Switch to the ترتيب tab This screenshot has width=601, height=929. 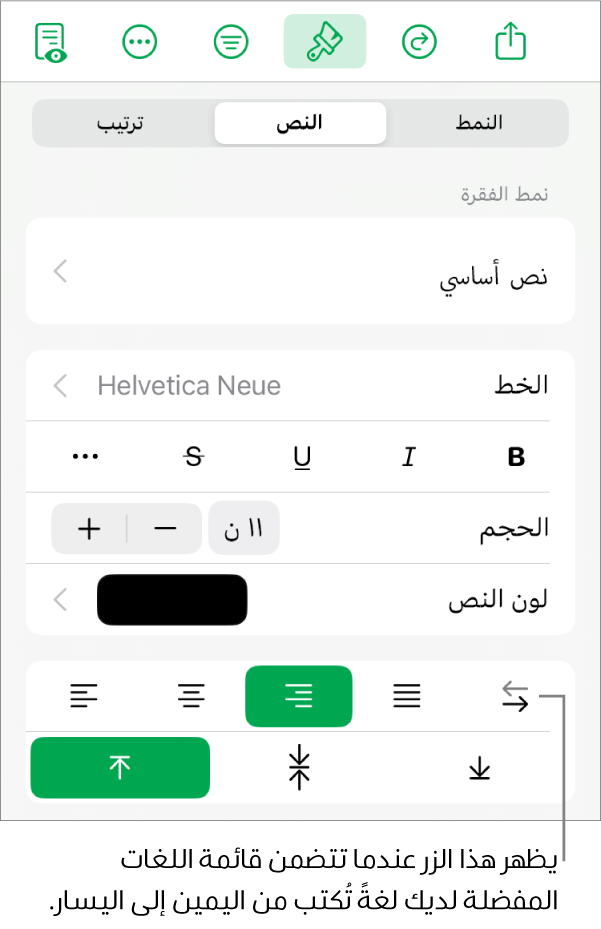[120, 124]
